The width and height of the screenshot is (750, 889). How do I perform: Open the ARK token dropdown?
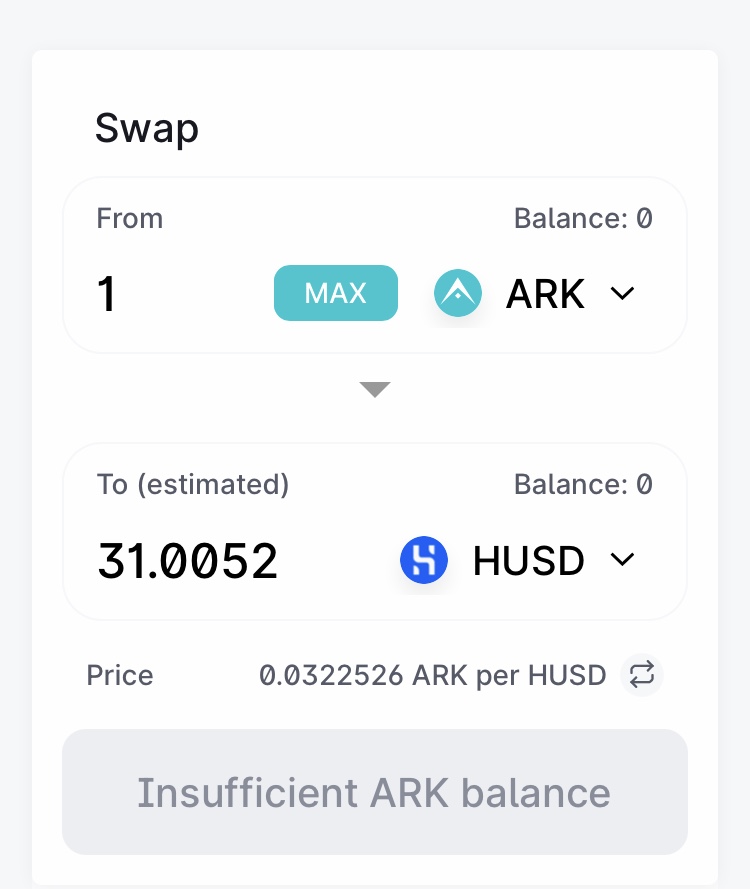[535, 294]
